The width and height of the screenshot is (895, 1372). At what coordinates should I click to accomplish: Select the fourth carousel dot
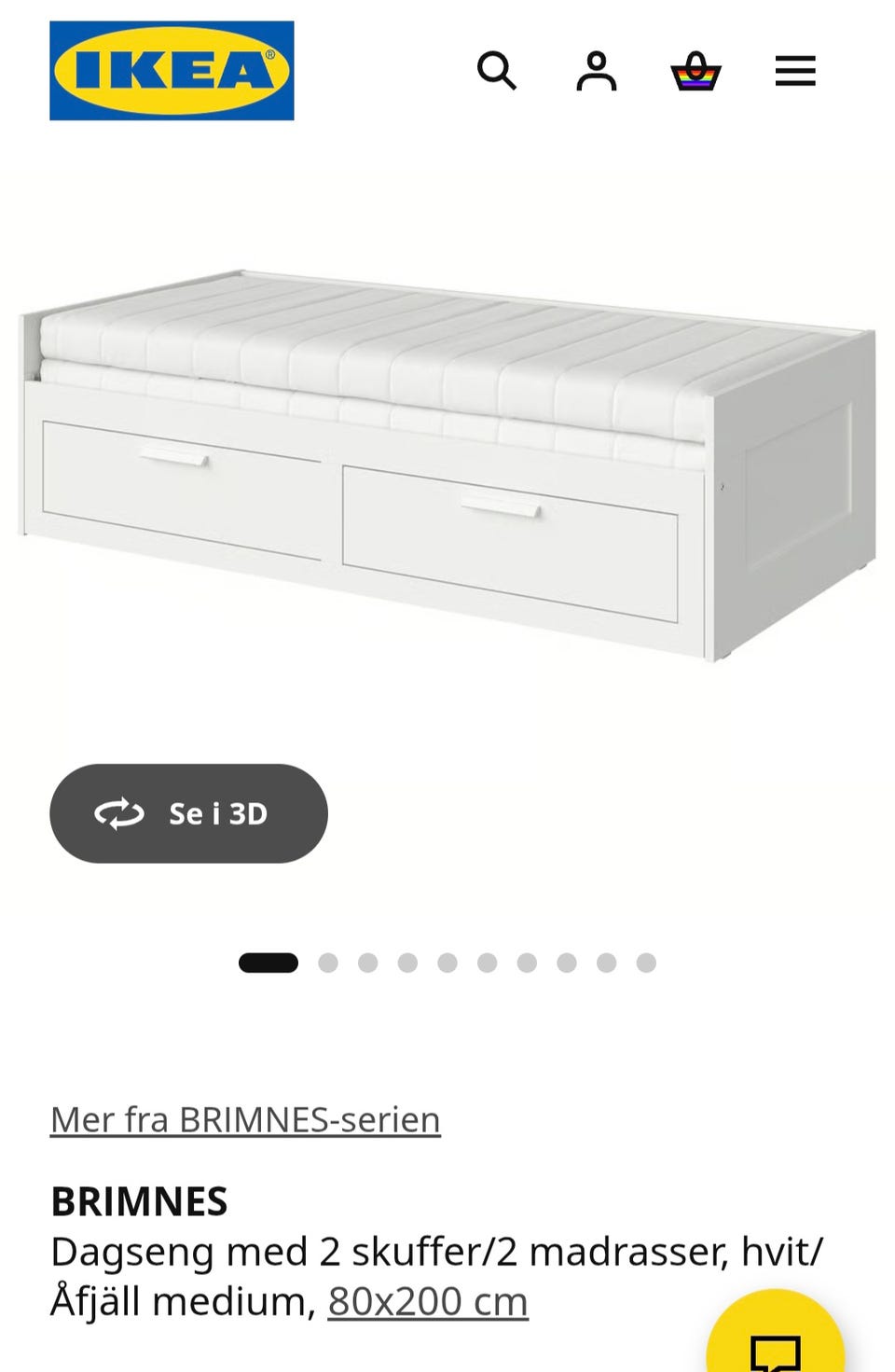coord(406,962)
